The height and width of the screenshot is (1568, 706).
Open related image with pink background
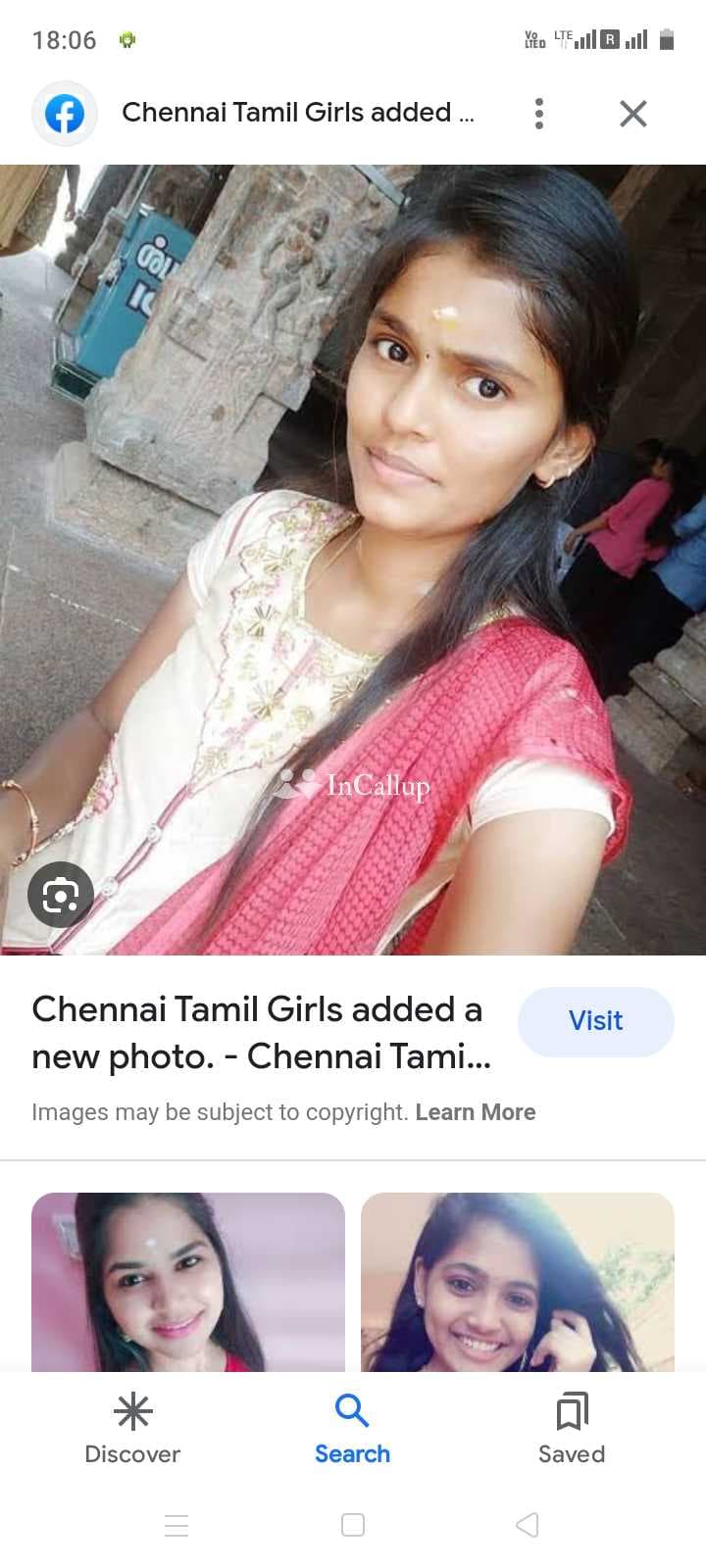(188, 1281)
